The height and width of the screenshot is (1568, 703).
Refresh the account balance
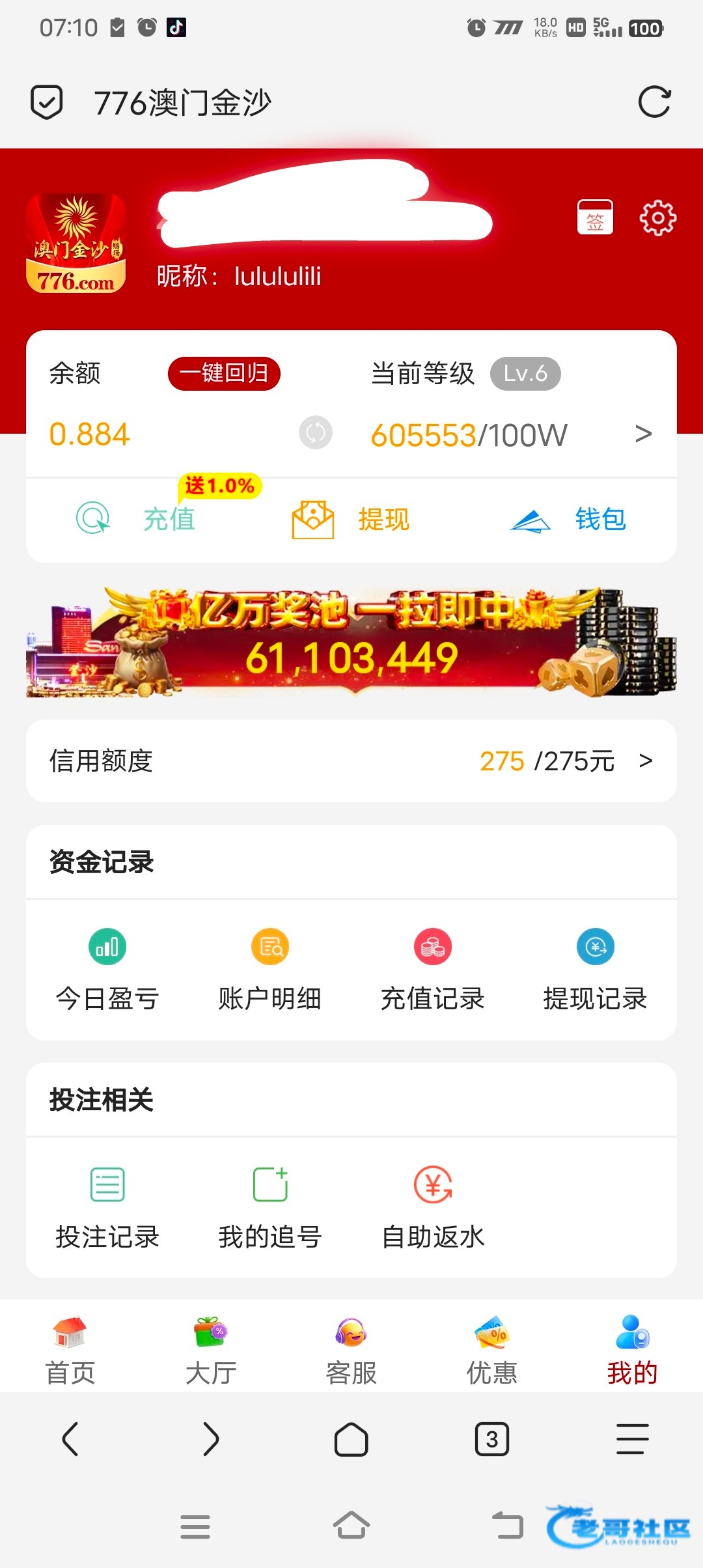316,432
